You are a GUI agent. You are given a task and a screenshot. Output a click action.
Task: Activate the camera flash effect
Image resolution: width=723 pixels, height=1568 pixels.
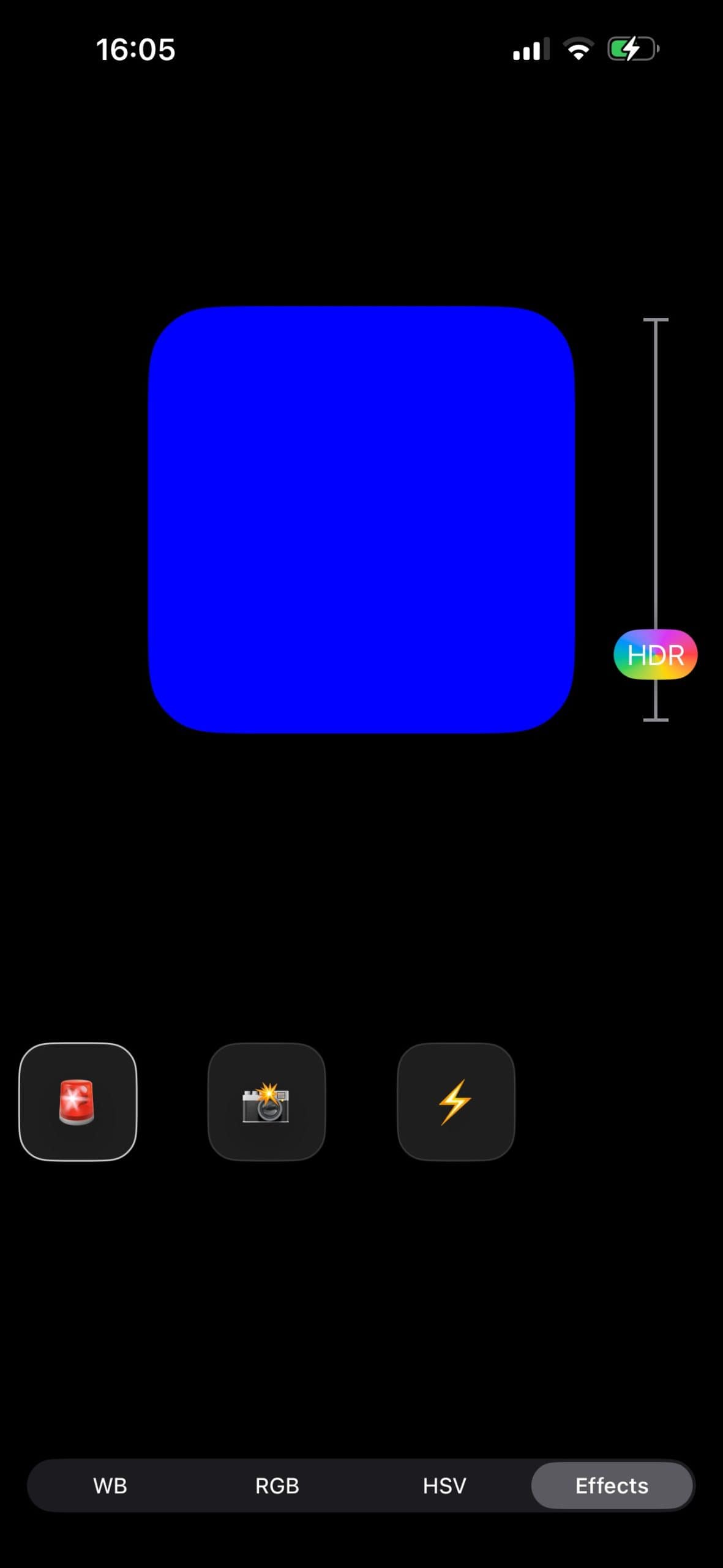point(267,1101)
